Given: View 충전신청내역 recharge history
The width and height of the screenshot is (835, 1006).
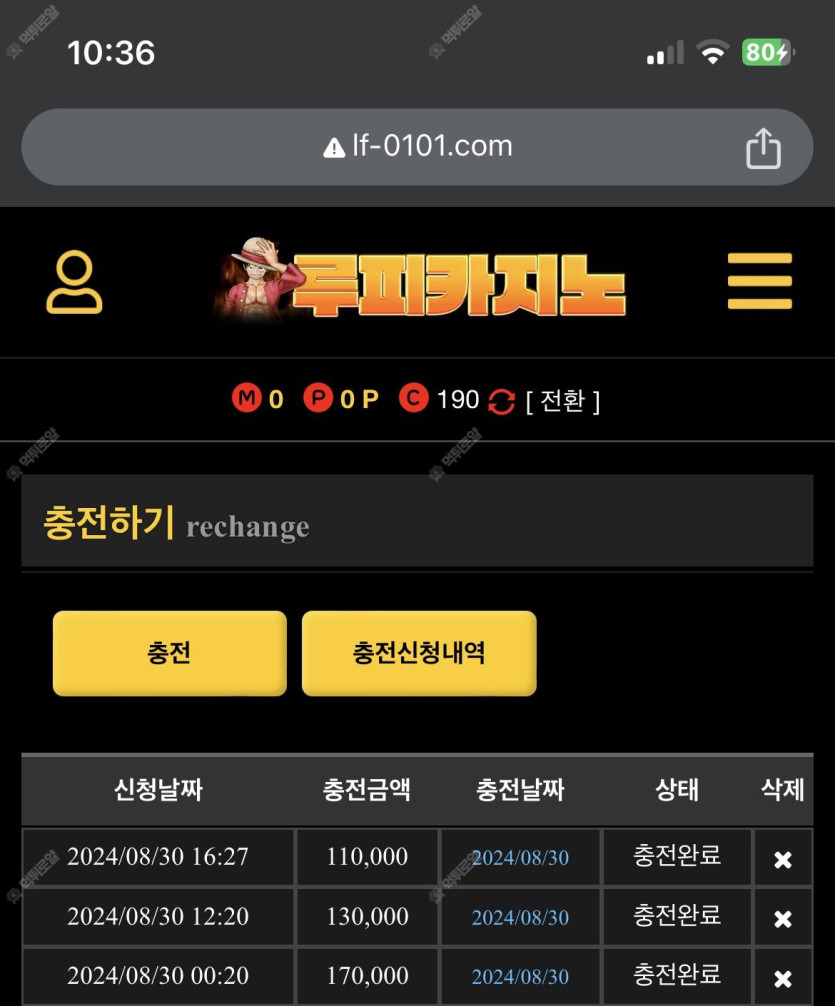Looking at the screenshot, I should click(x=419, y=653).
